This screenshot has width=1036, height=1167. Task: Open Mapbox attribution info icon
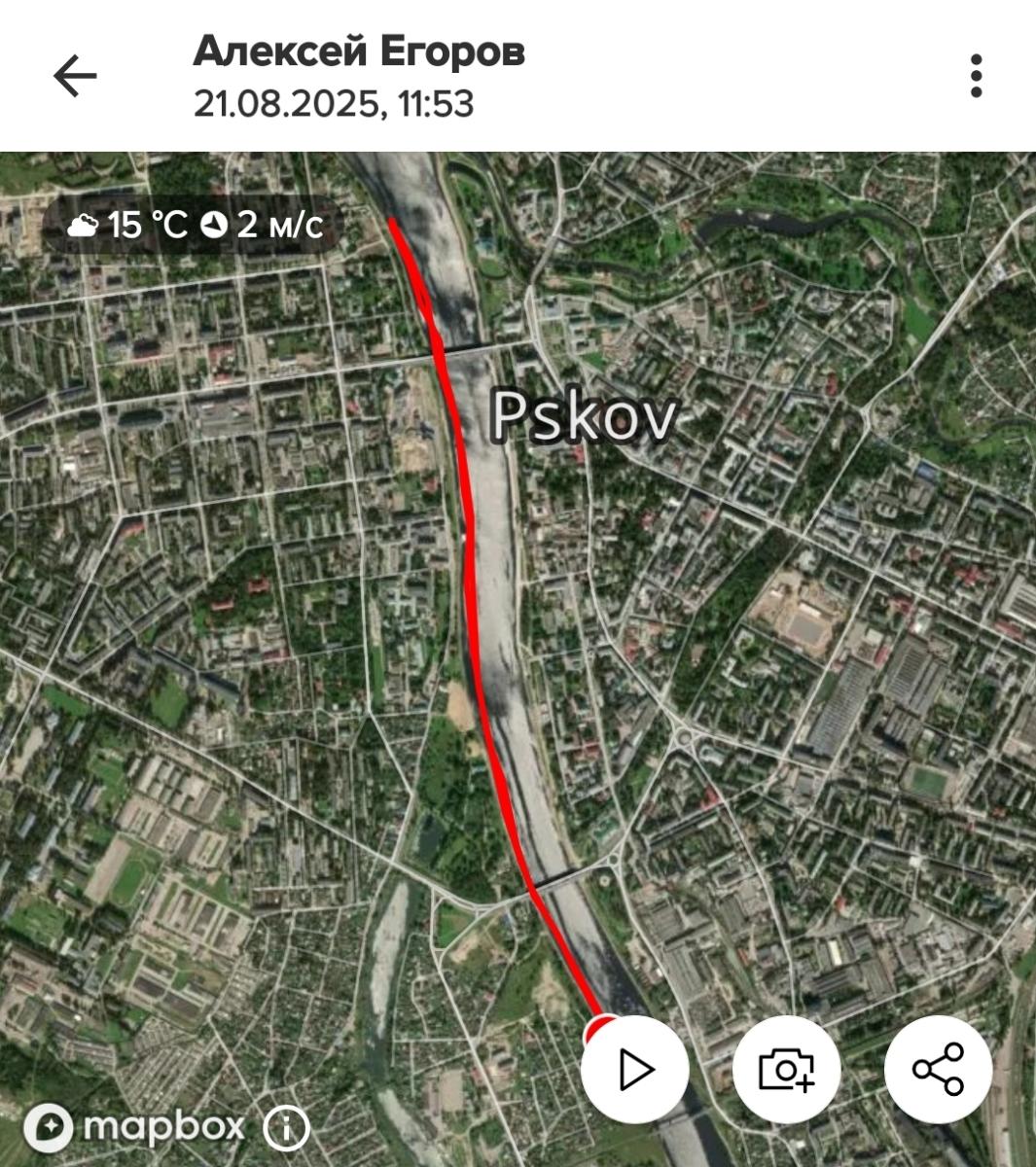point(287,1129)
